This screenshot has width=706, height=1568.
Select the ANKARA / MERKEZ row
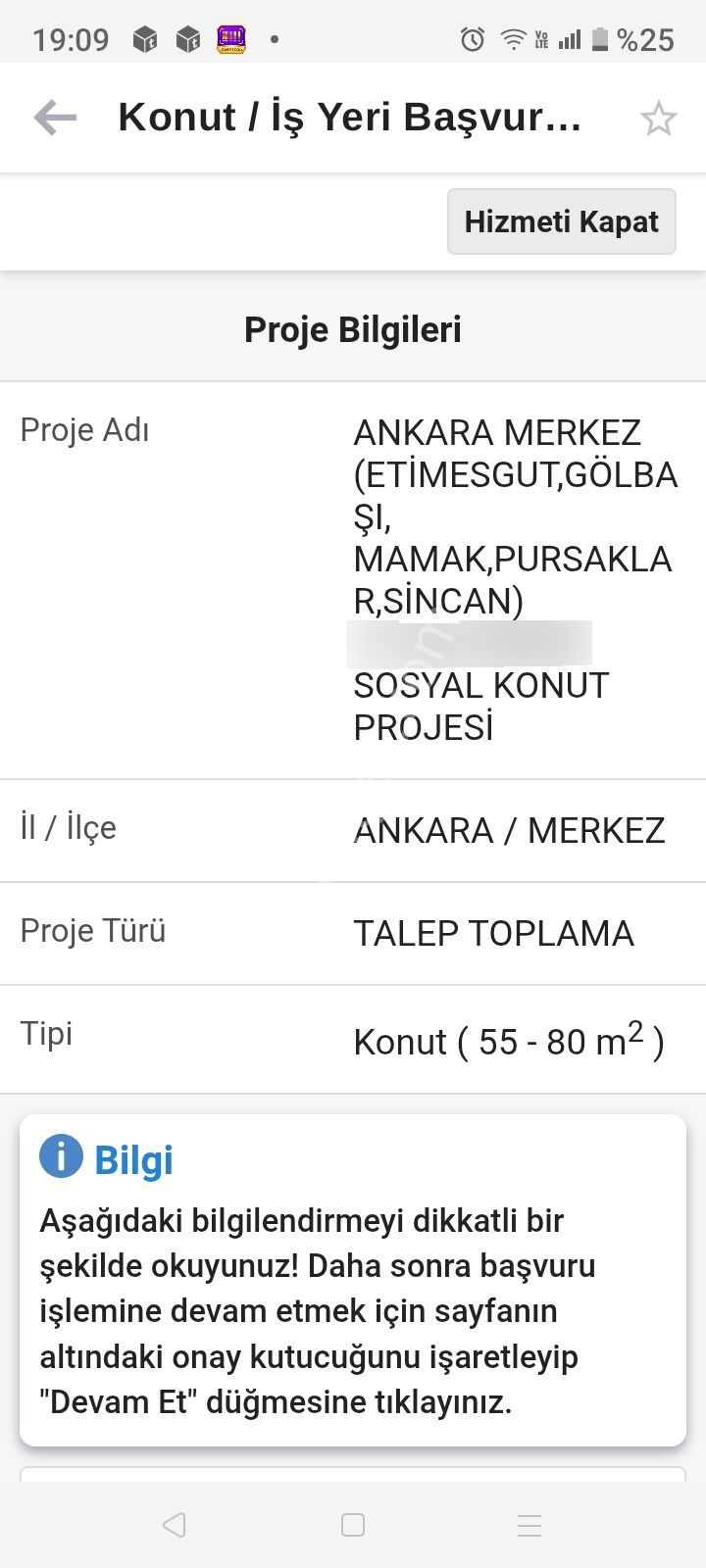(x=510, y=830)
